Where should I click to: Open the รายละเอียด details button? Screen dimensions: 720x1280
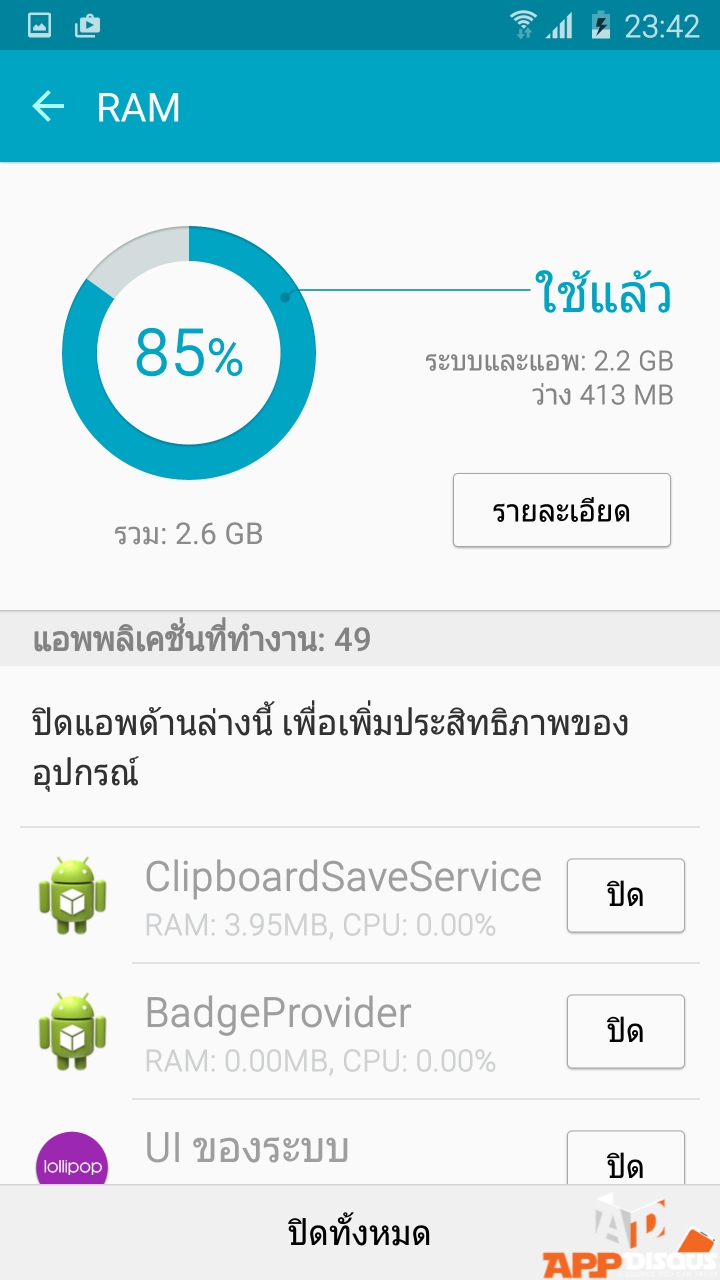[561, 511]
